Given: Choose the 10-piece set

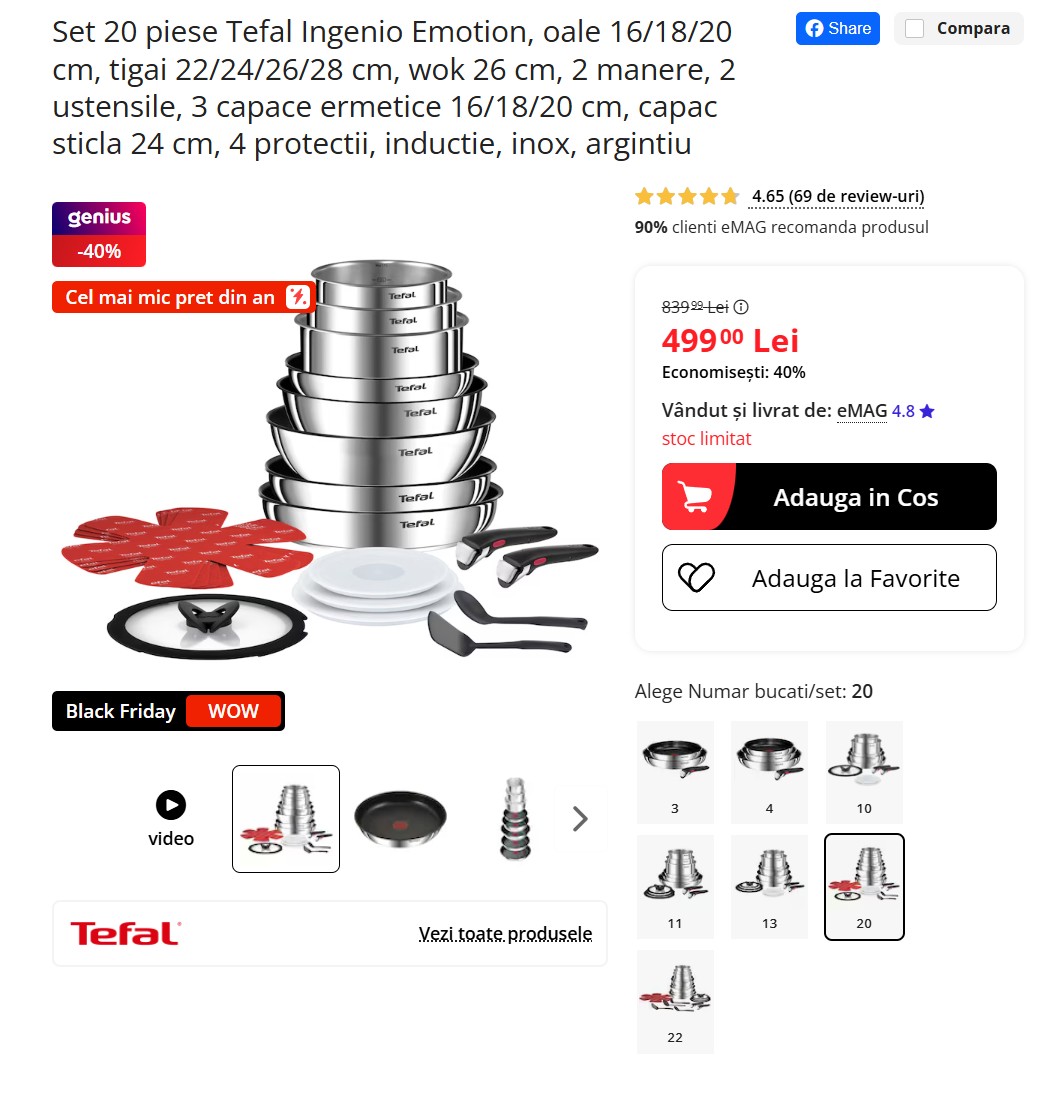Looking at the screenshot, I should click(x=864, y=771).
